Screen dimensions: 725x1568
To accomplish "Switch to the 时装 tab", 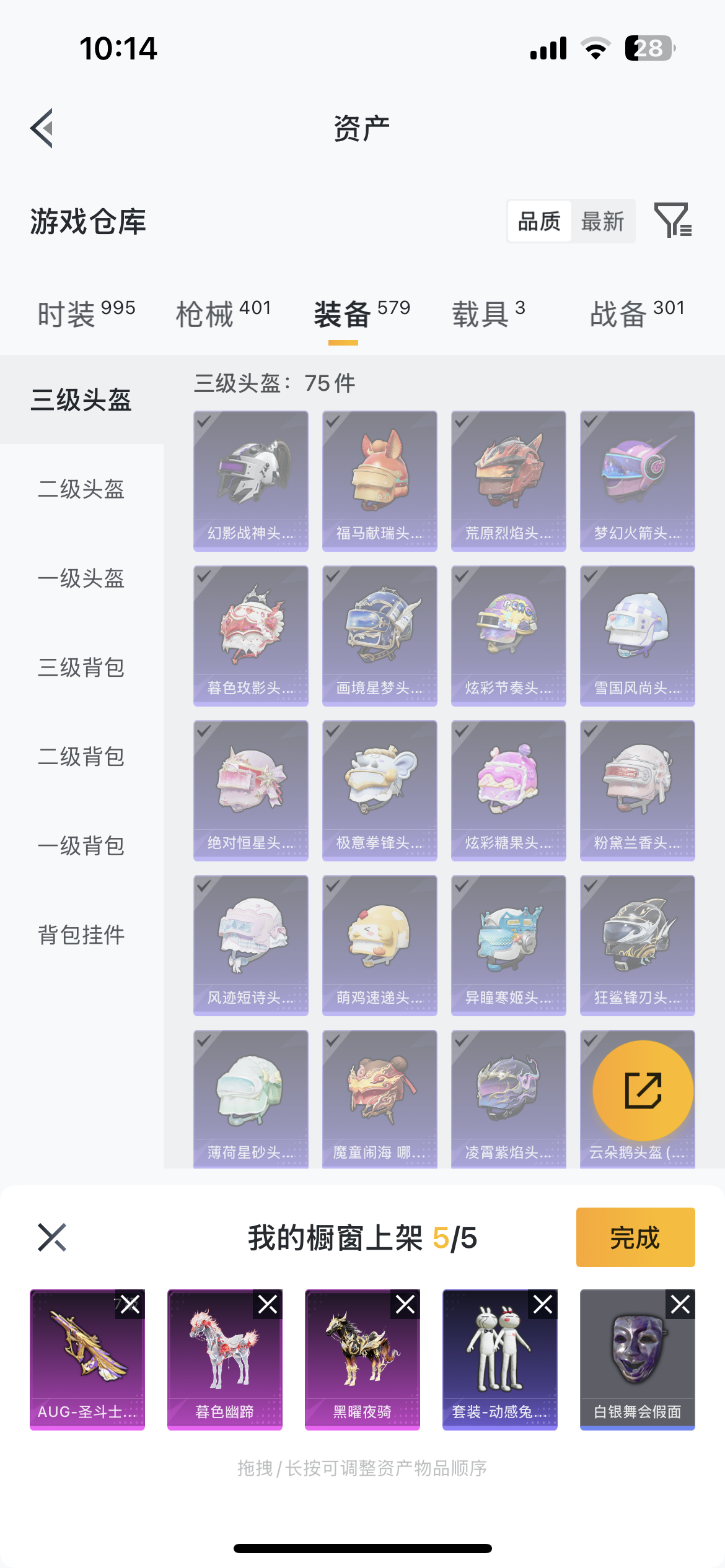I will click(x=86, y=313).
